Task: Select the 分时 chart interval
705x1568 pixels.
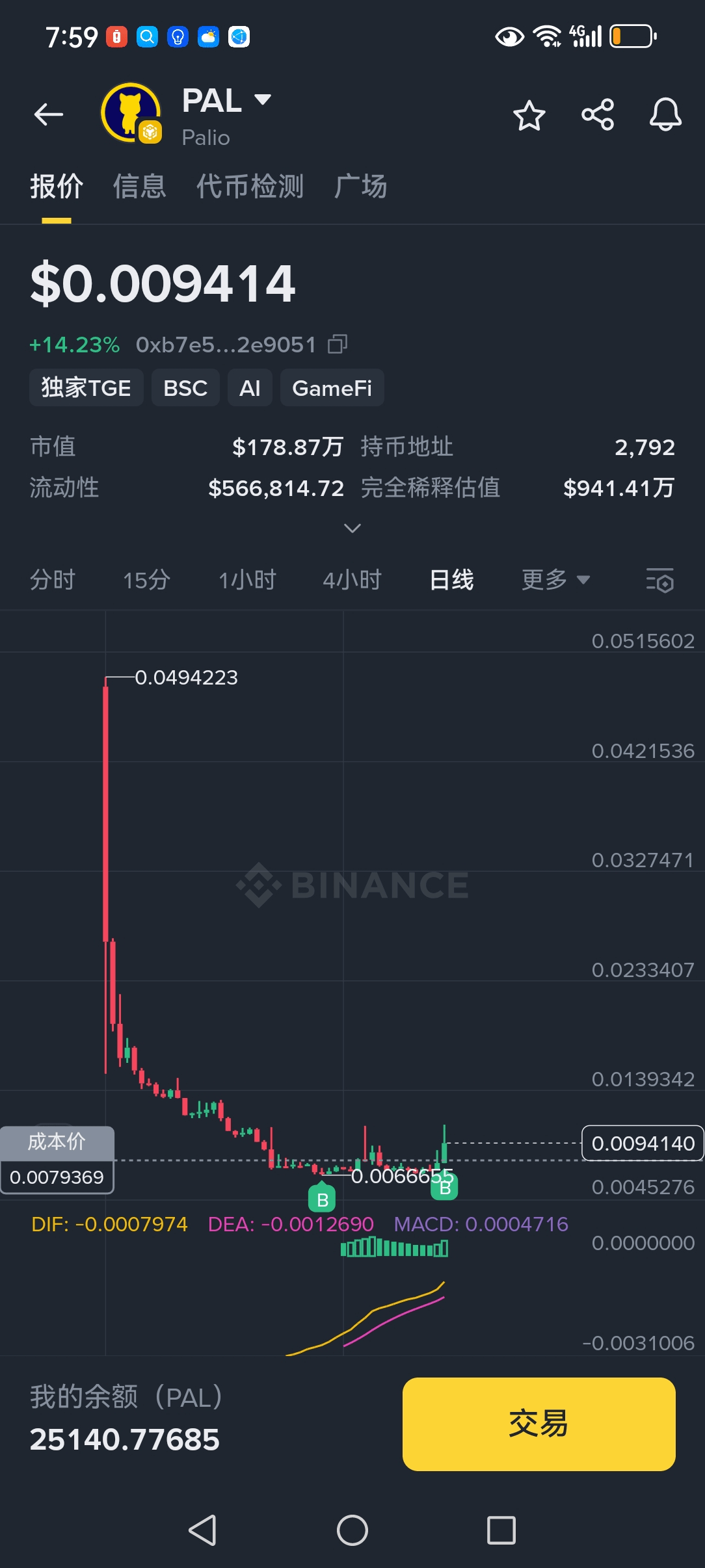Action: pyautogui.click(x=53, y=579)
